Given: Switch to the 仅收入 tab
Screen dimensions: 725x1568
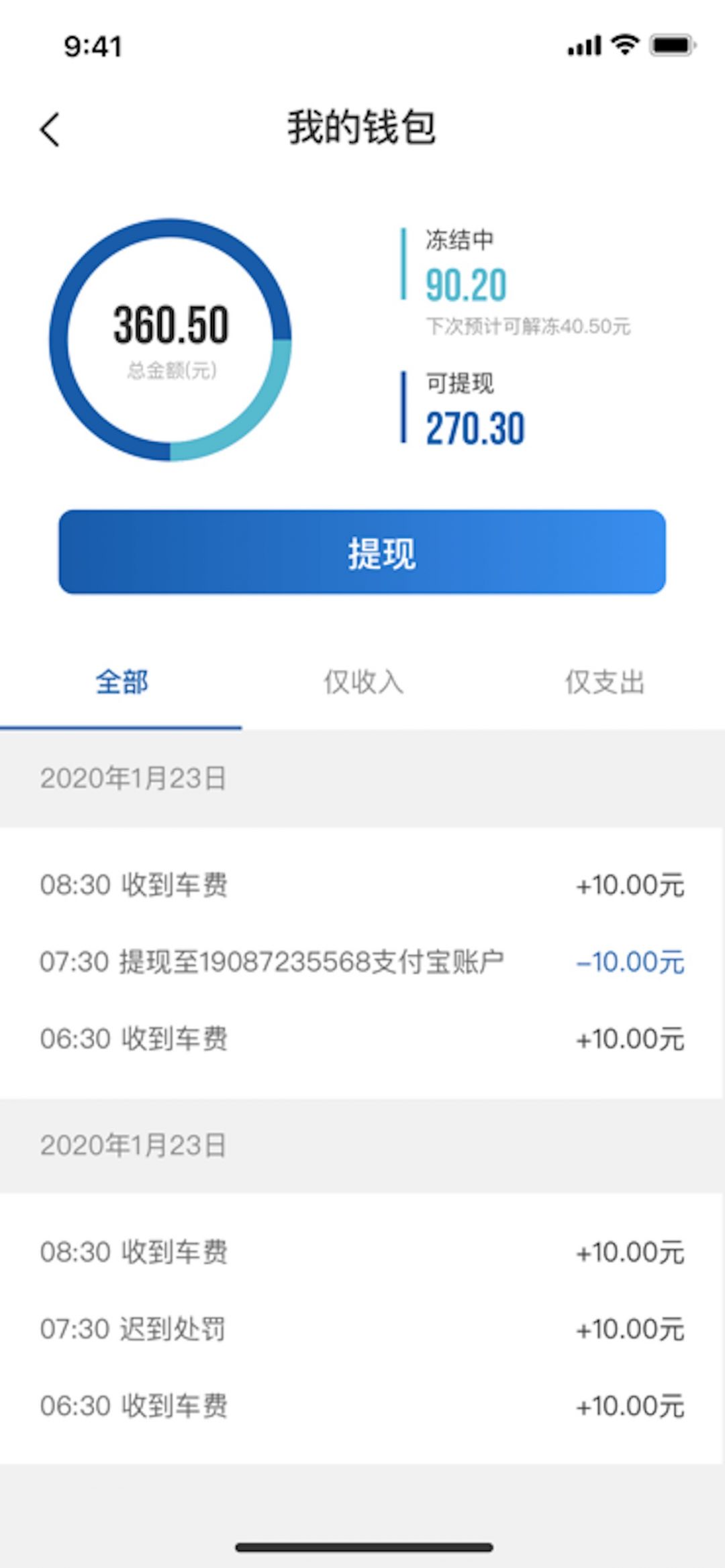Looking at the screenshot, I should pyautogui.click(x=363, y=683).
